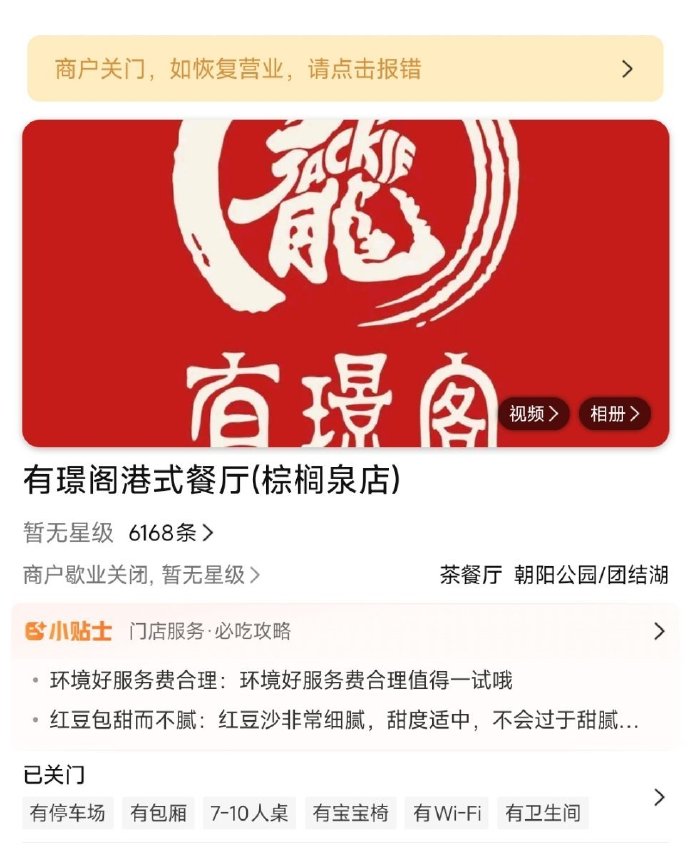View the 6168条 reviews

pos(171,533)
